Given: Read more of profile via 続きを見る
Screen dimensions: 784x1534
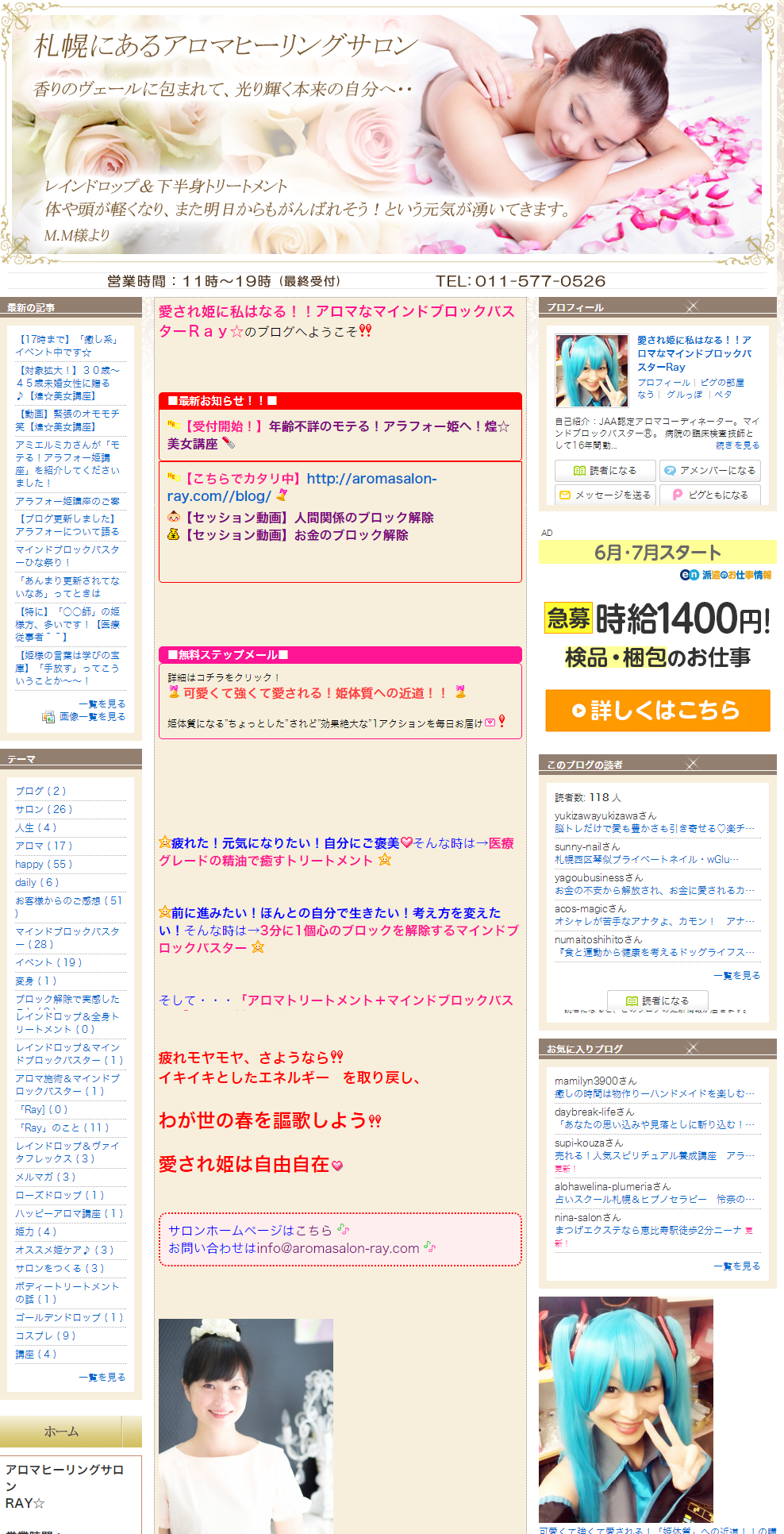Looking at the screenshot, I should [x=738, y=445].
